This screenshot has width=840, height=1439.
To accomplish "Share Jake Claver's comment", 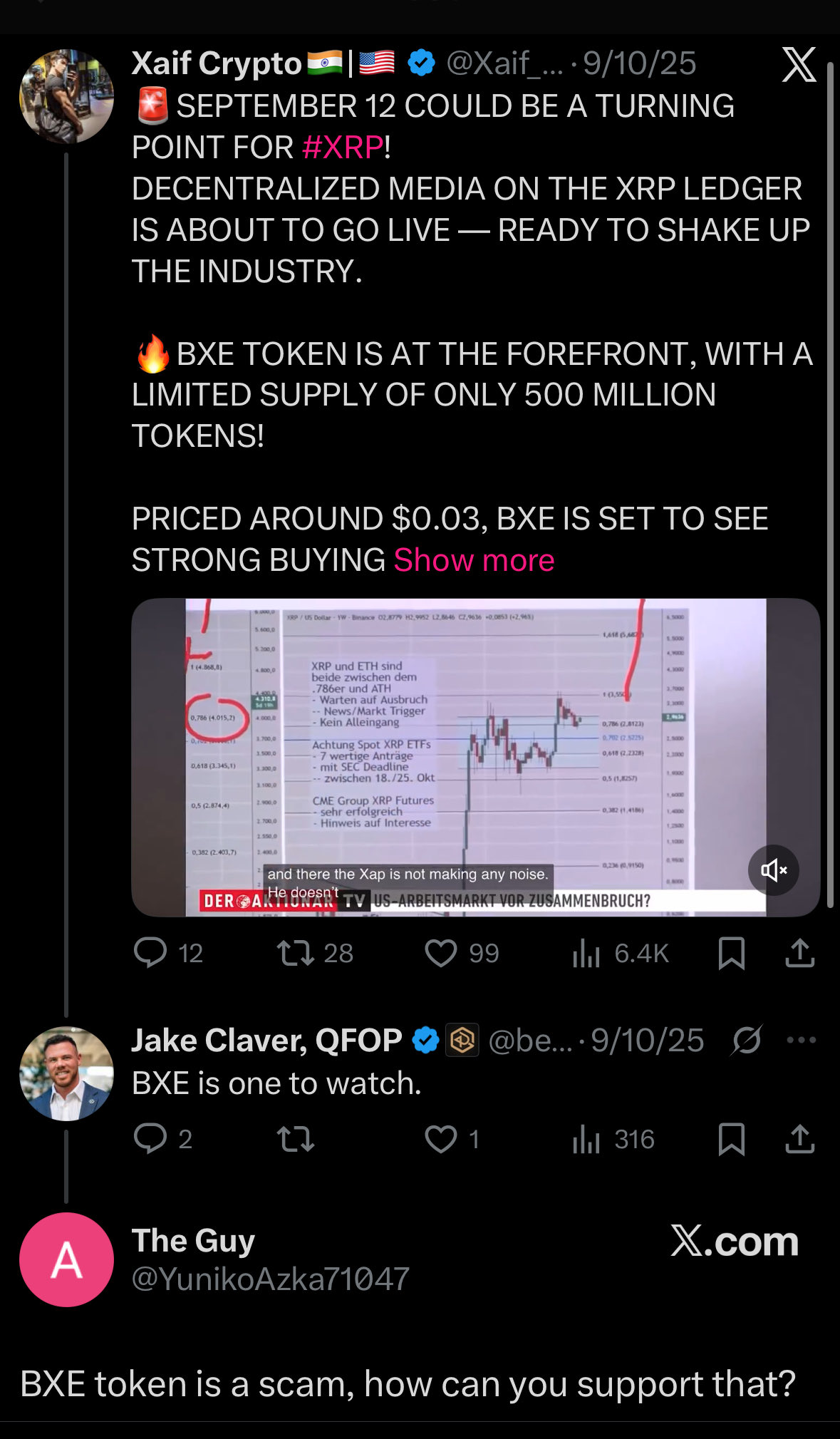I will [x=799, y=1139].
